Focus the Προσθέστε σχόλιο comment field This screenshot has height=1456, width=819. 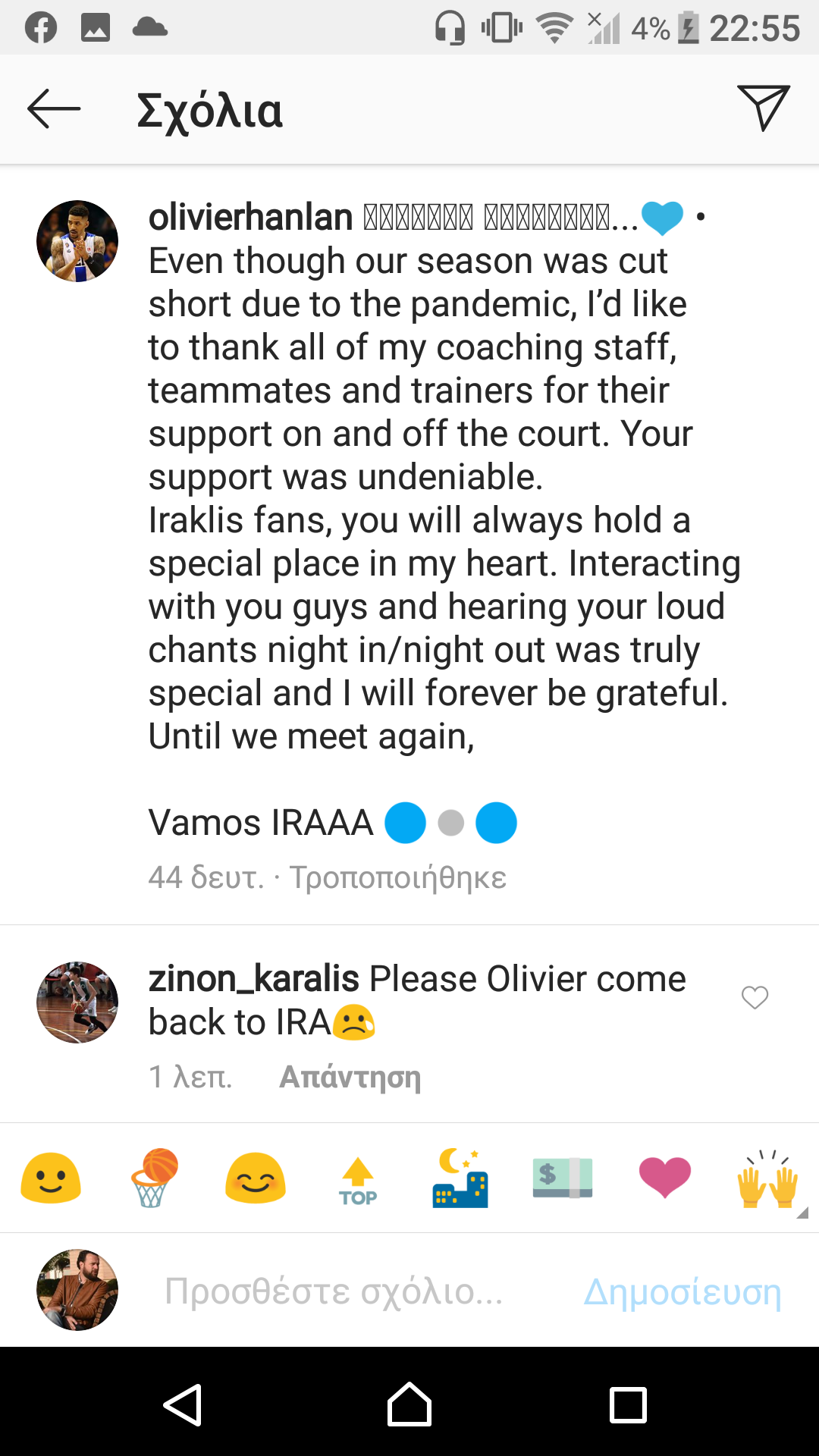(334, 1291)
